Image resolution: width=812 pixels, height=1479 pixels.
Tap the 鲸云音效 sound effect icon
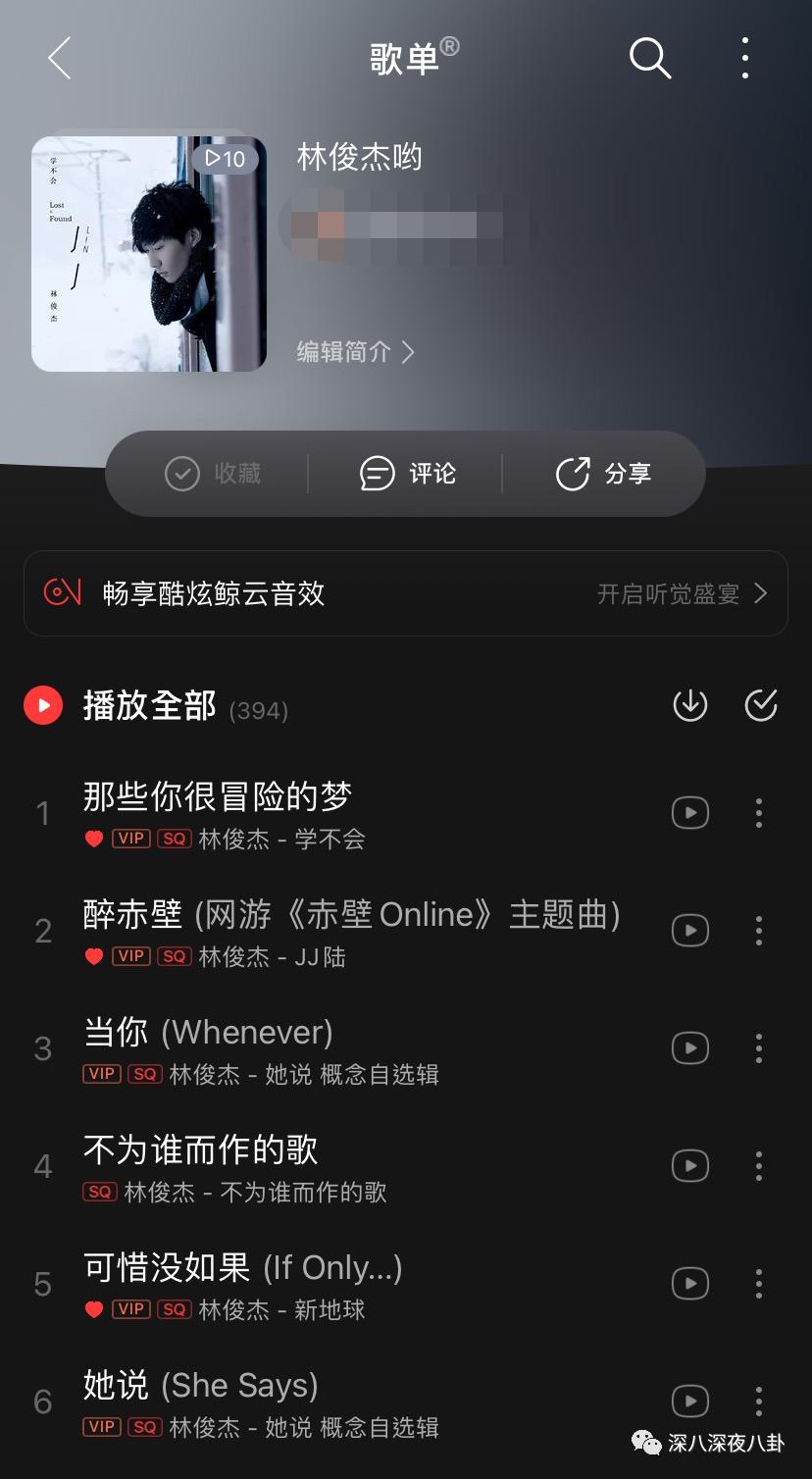[x=61, y=592]
